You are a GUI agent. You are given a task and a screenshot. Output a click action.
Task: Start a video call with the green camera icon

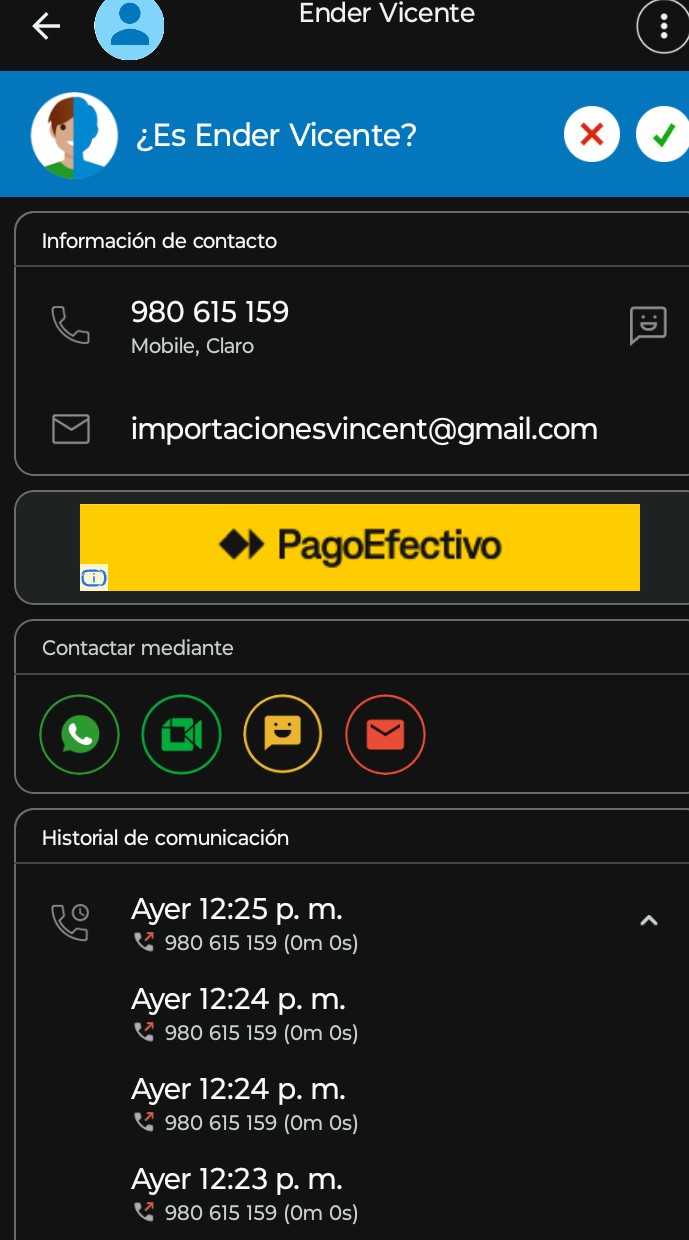(x=181, y=735)
